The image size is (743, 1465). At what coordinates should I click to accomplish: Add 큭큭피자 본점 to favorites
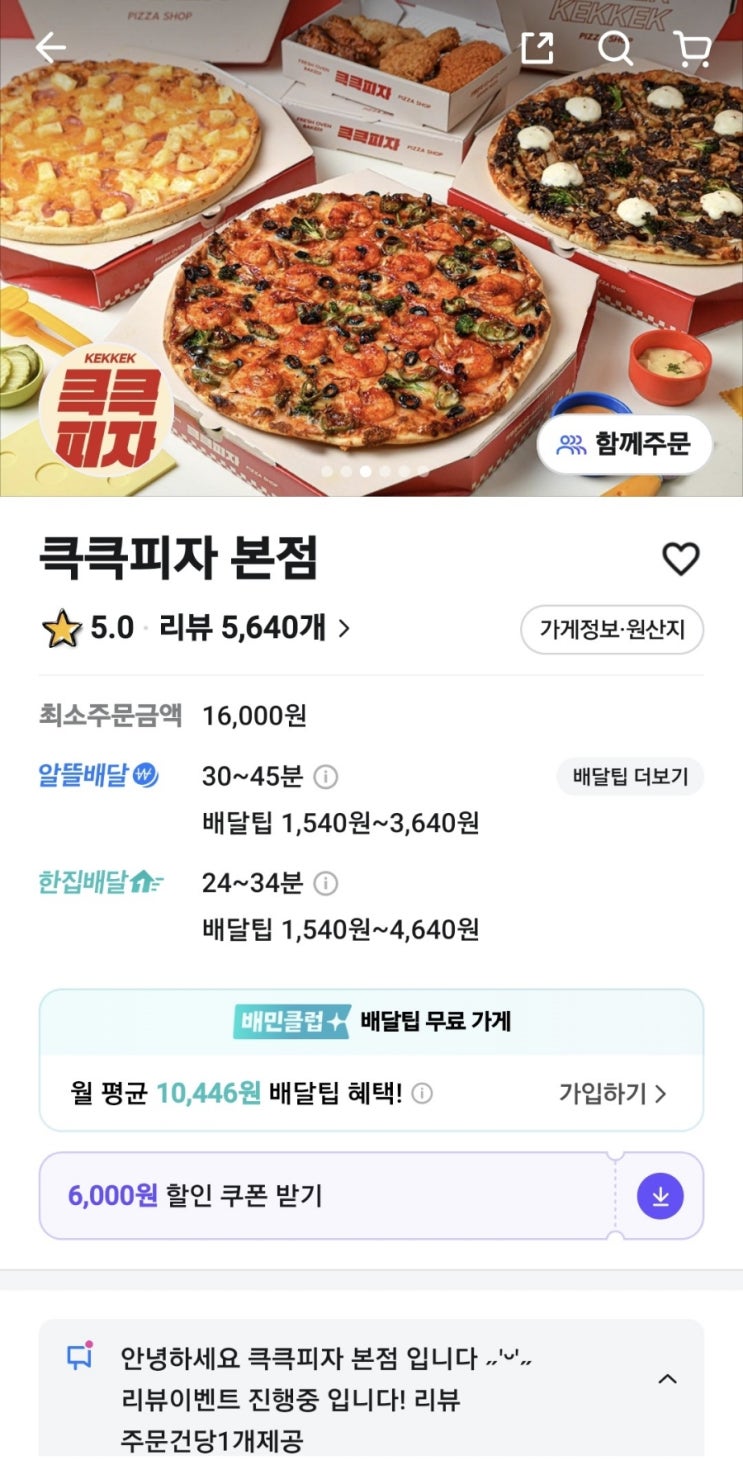pyautogui.click(x=681, y=559)
